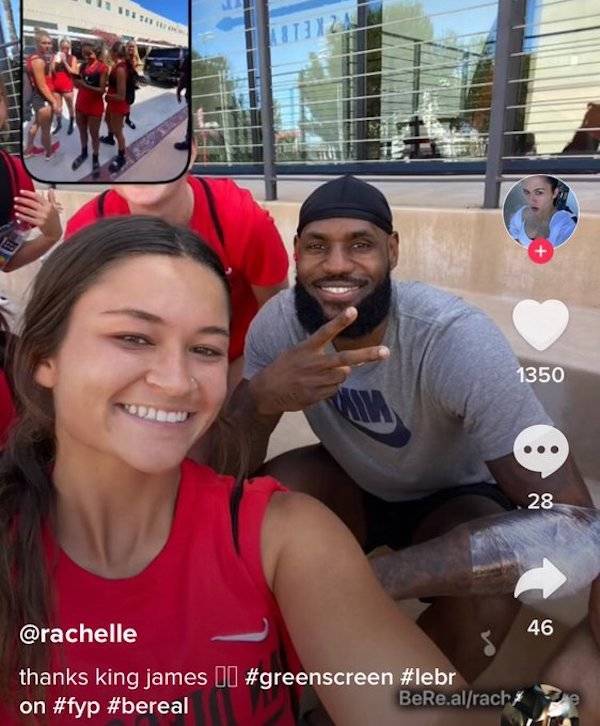Open the spinning sound disc
Screen dimensions: 600x726
coord(541,704)
